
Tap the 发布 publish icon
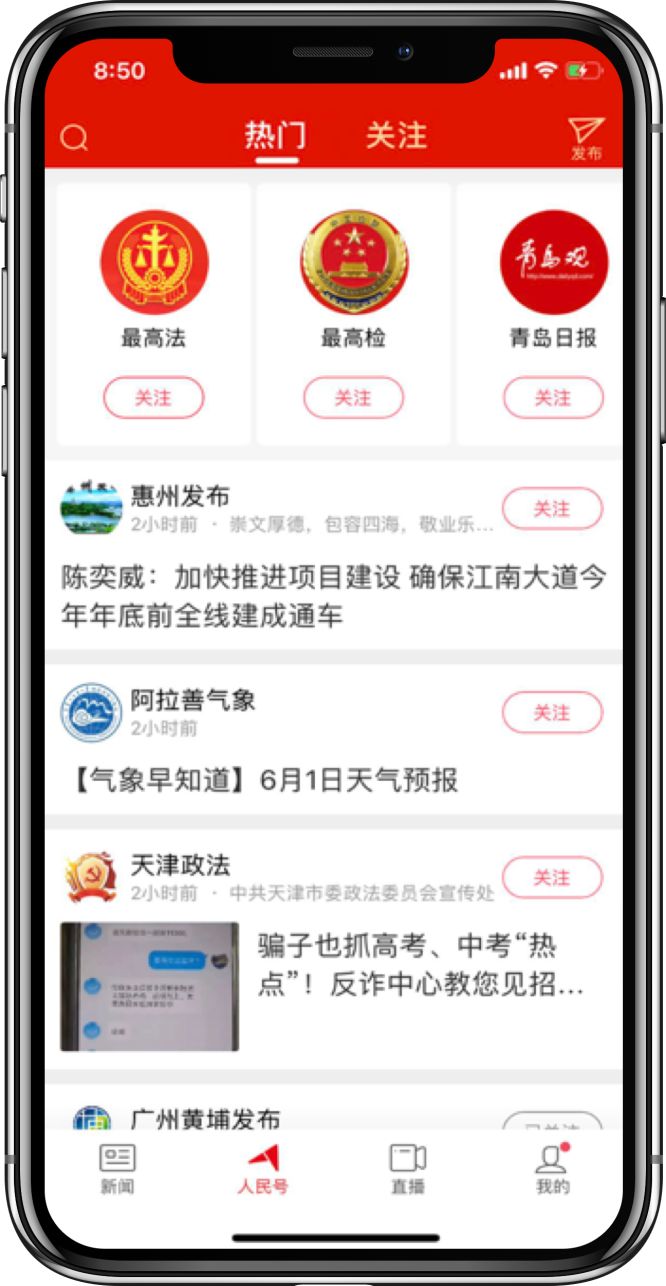coord(586,138)
